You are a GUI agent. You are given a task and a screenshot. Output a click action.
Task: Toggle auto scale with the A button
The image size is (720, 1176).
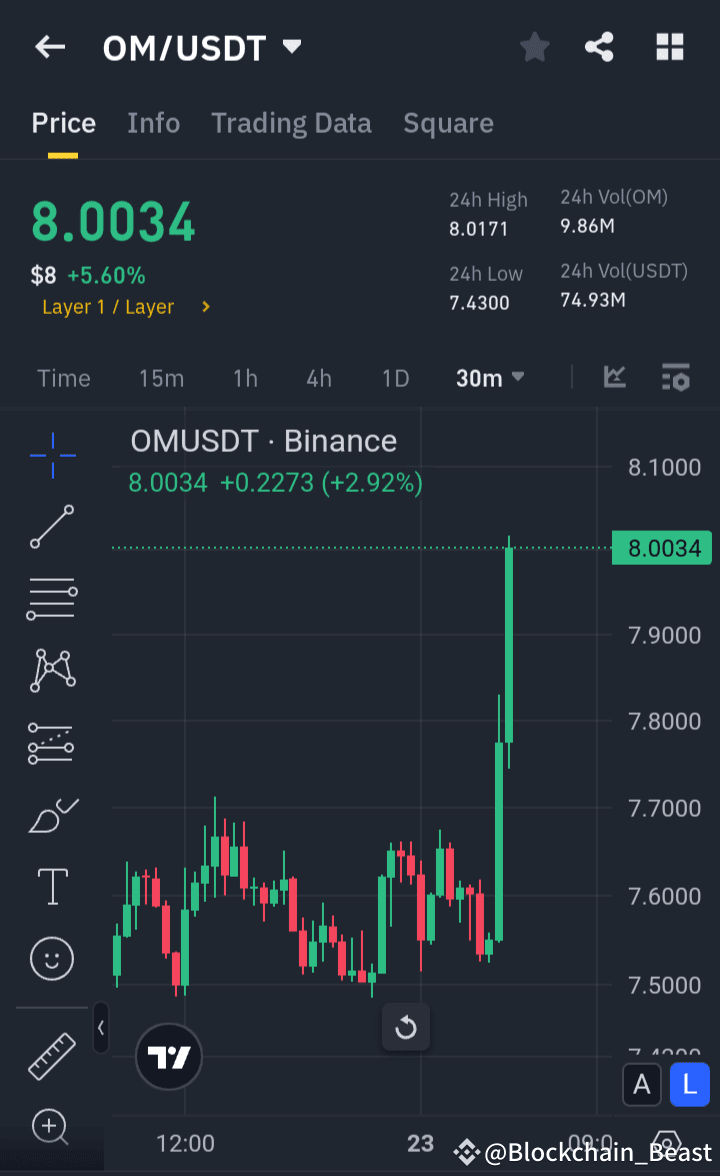[x=642, y=1085]
